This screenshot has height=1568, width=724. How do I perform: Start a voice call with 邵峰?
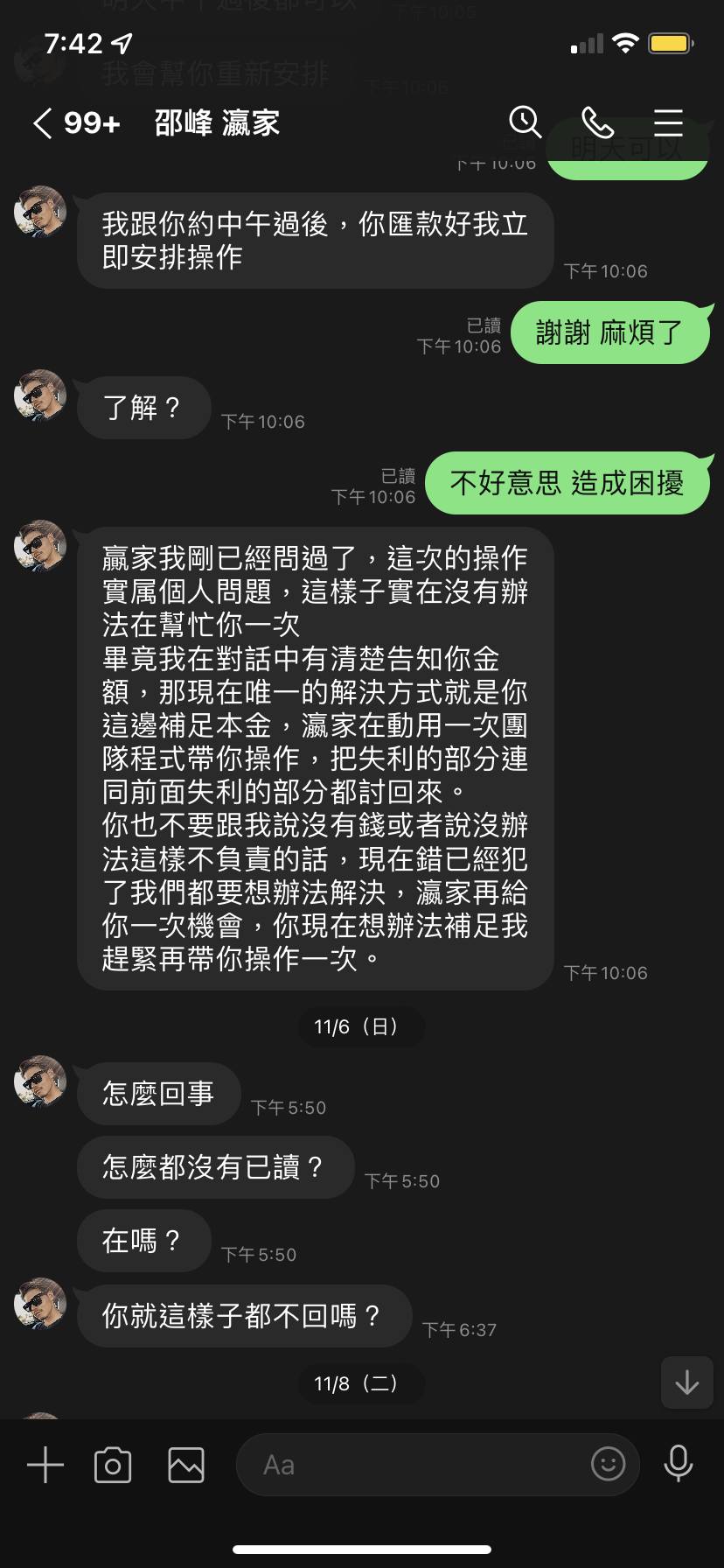pos(598,123)
